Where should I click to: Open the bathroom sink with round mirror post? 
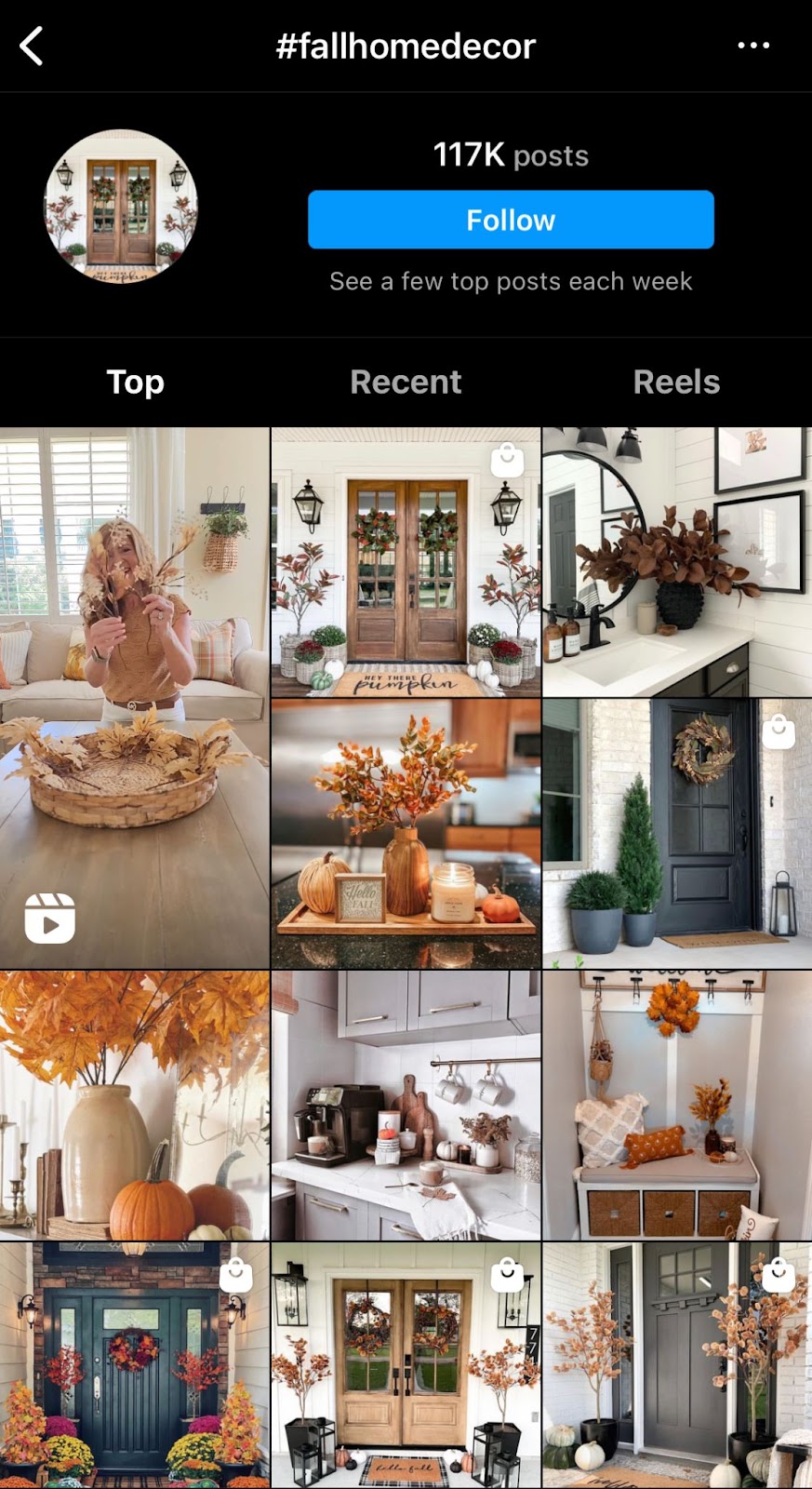(676, 562)
